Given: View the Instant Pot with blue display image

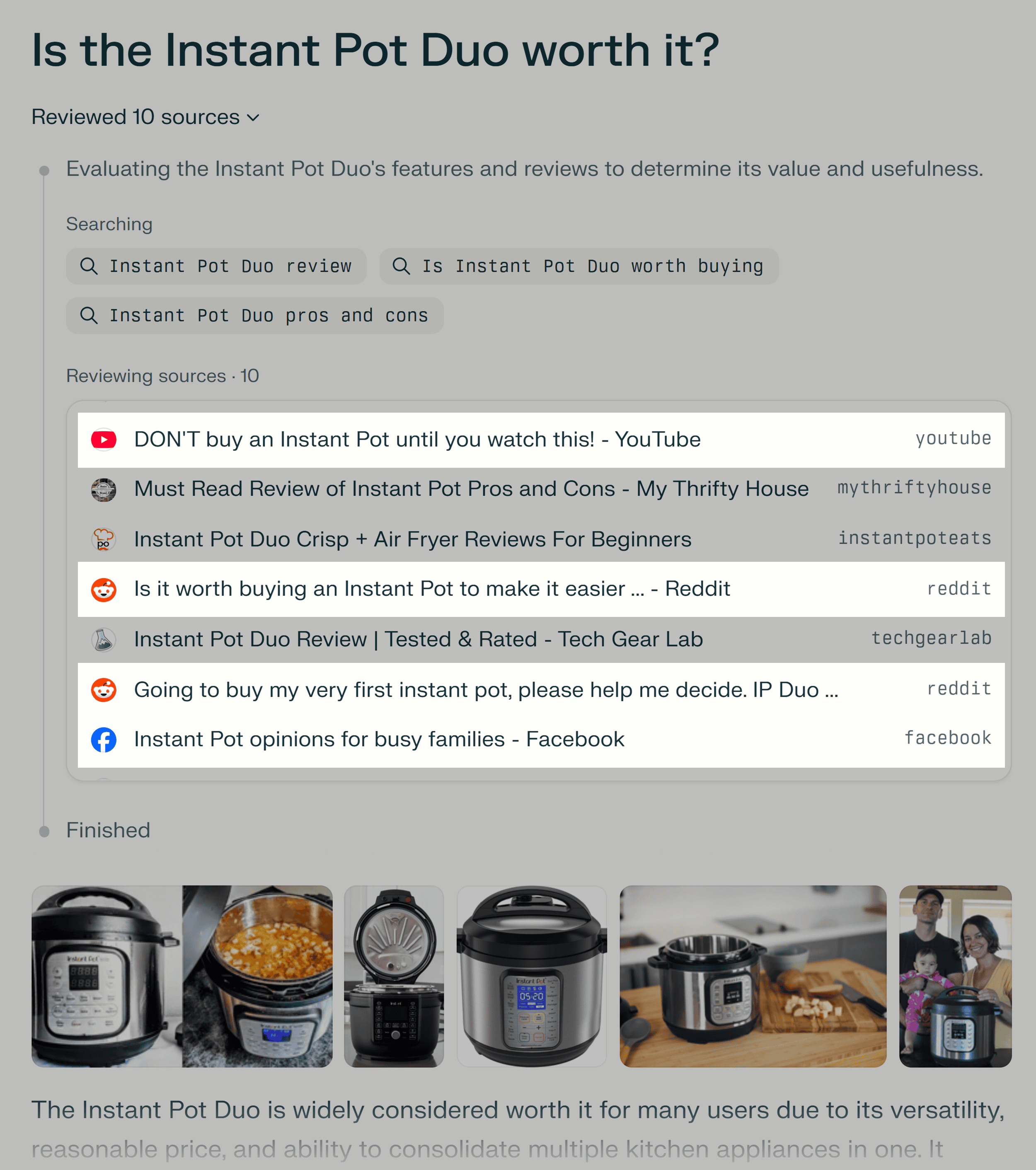Looking at the screenshot, I should (x=531, y=976).
